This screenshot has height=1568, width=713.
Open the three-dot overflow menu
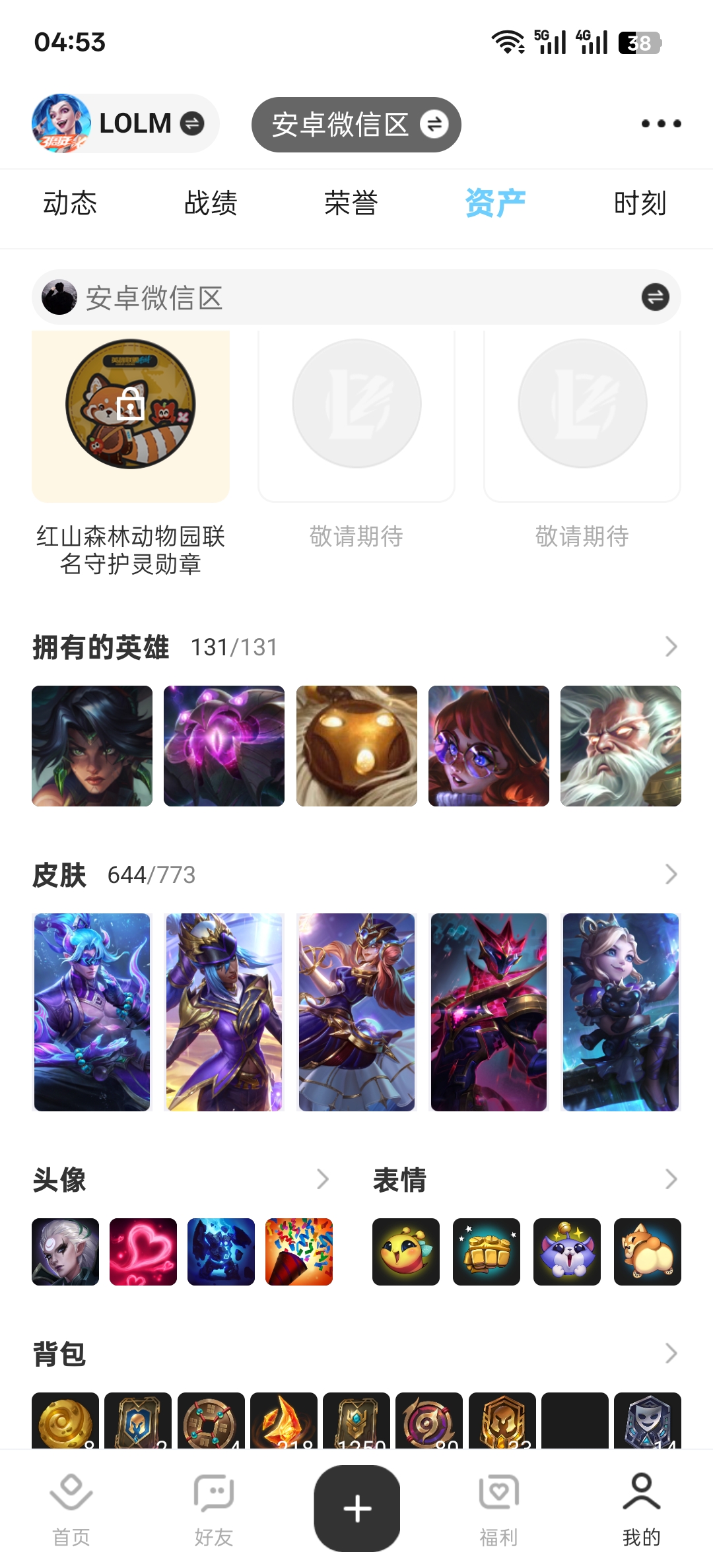coord(661,123)
